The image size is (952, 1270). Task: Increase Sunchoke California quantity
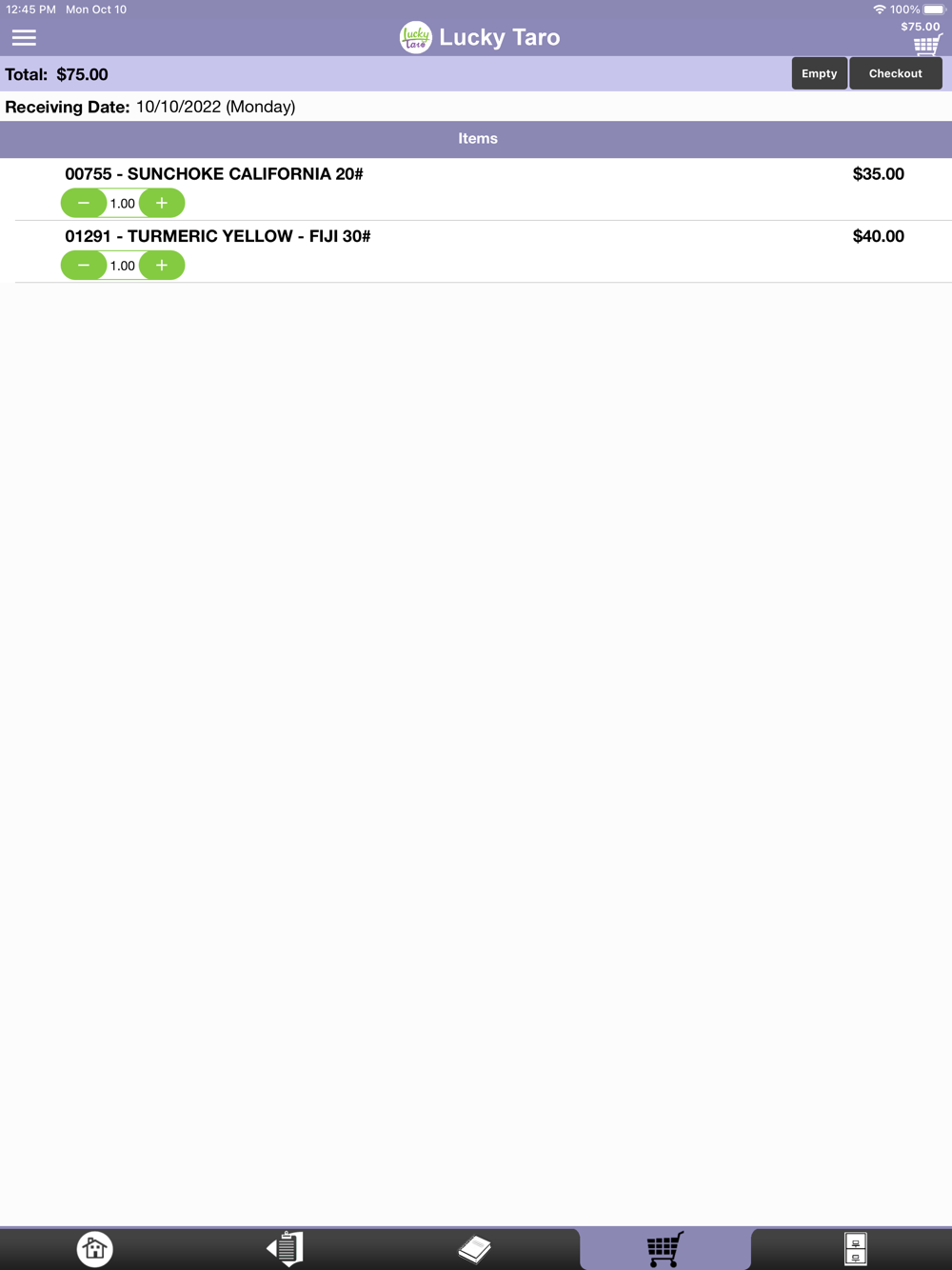pos(162,203)
